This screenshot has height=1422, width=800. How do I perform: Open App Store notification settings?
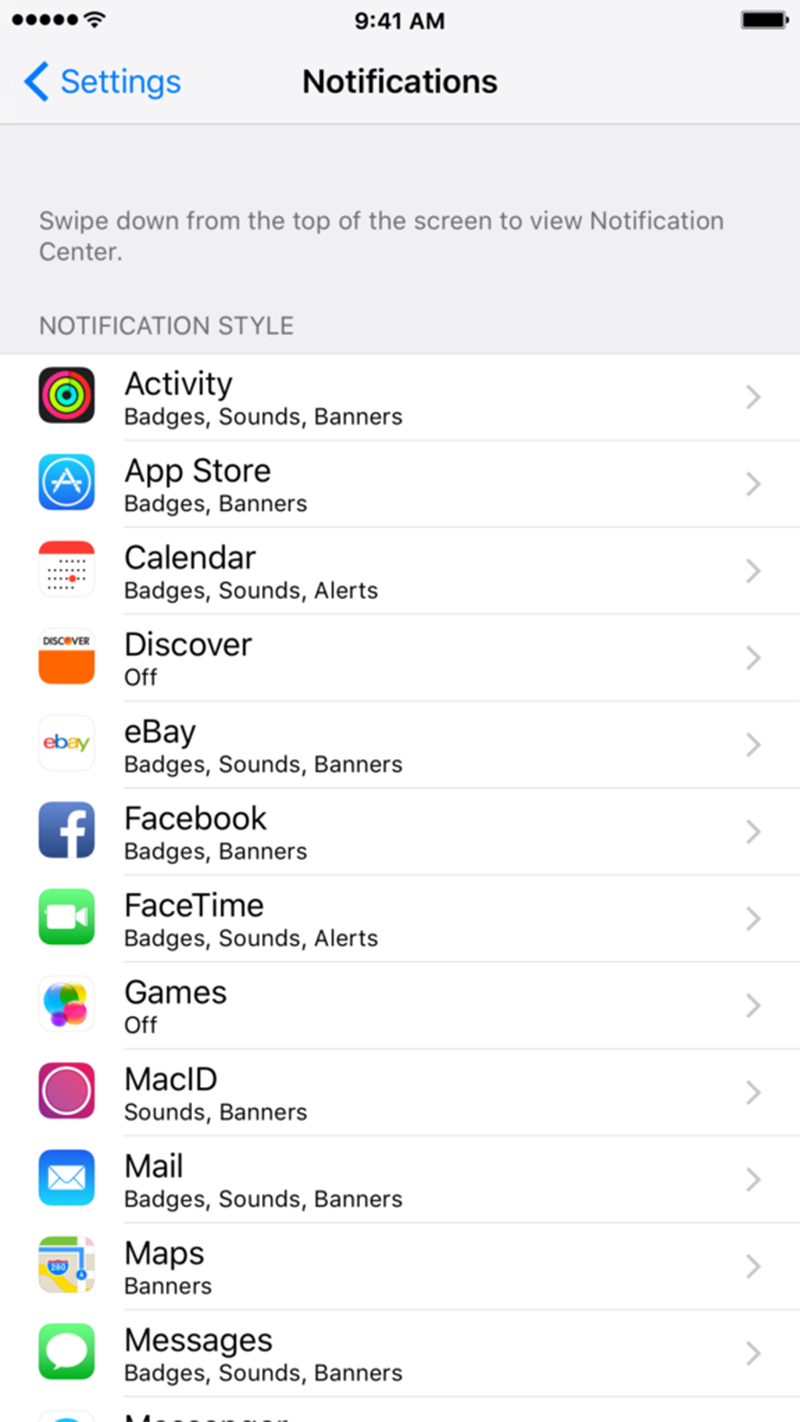click(400, 484)
